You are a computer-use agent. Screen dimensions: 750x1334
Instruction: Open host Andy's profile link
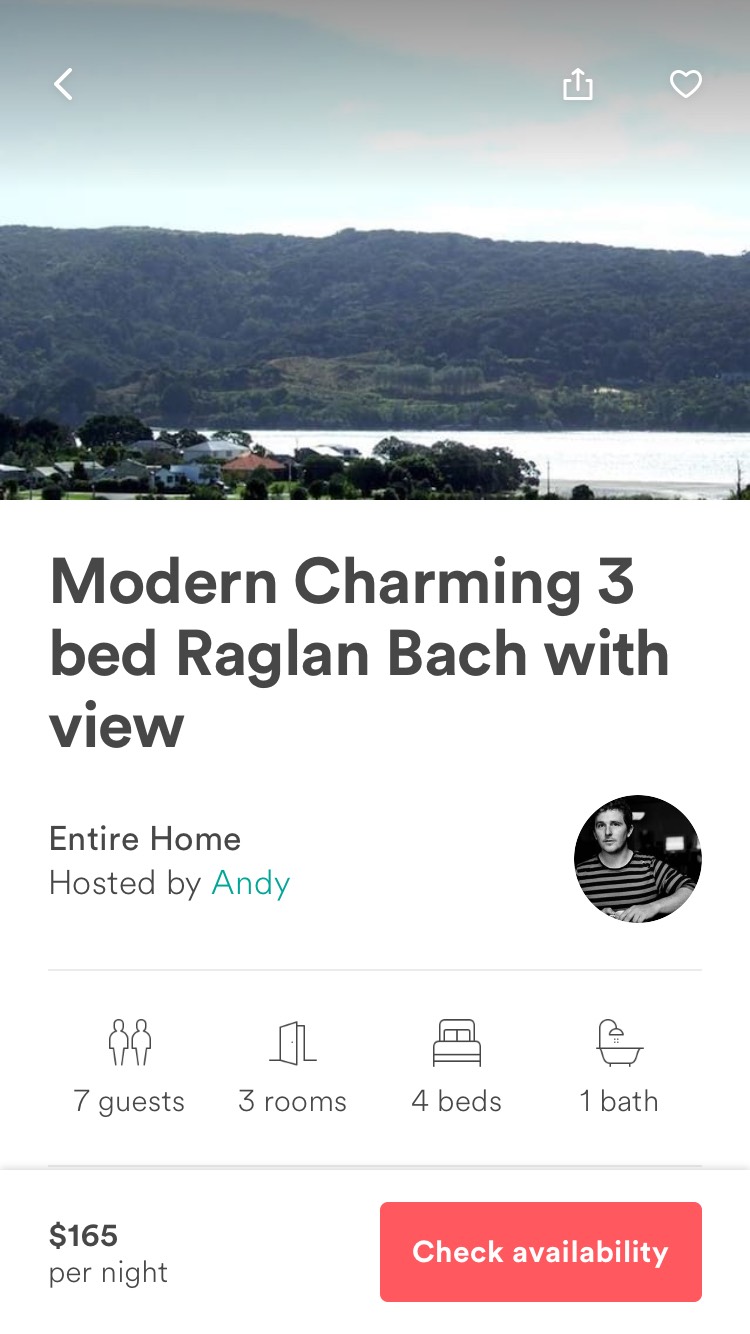[x=251, y=883]
